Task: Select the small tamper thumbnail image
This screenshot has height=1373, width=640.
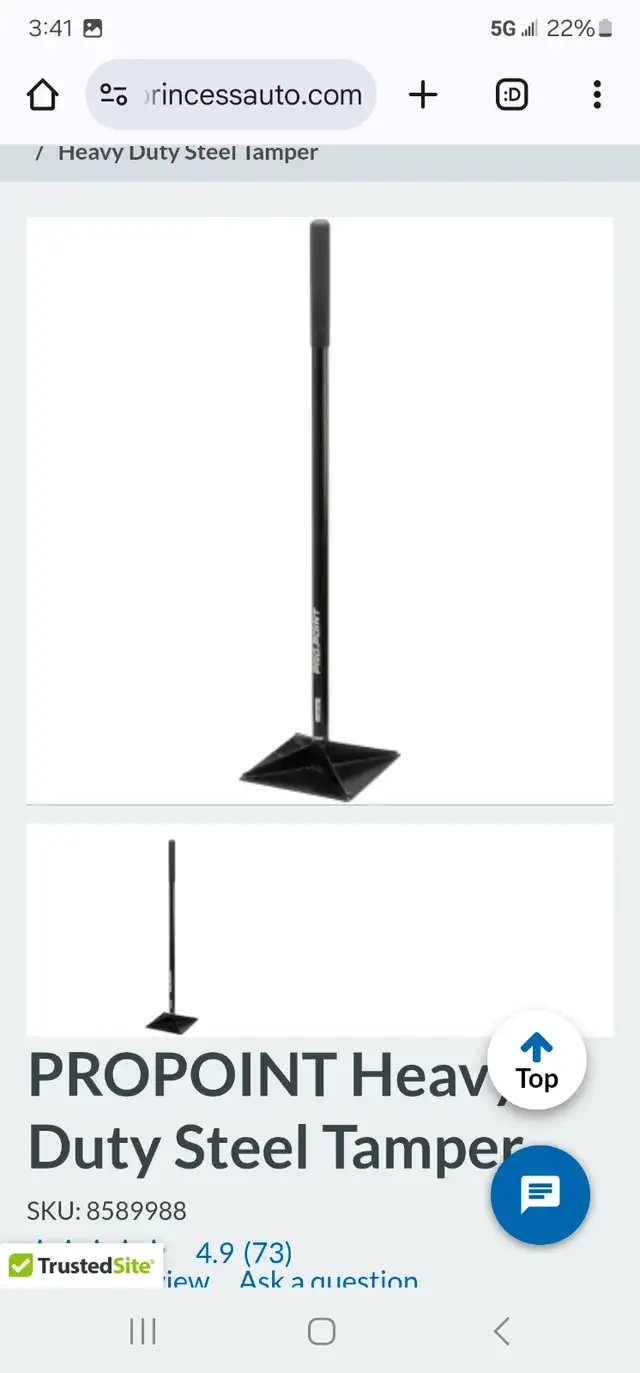Action: 172,935
